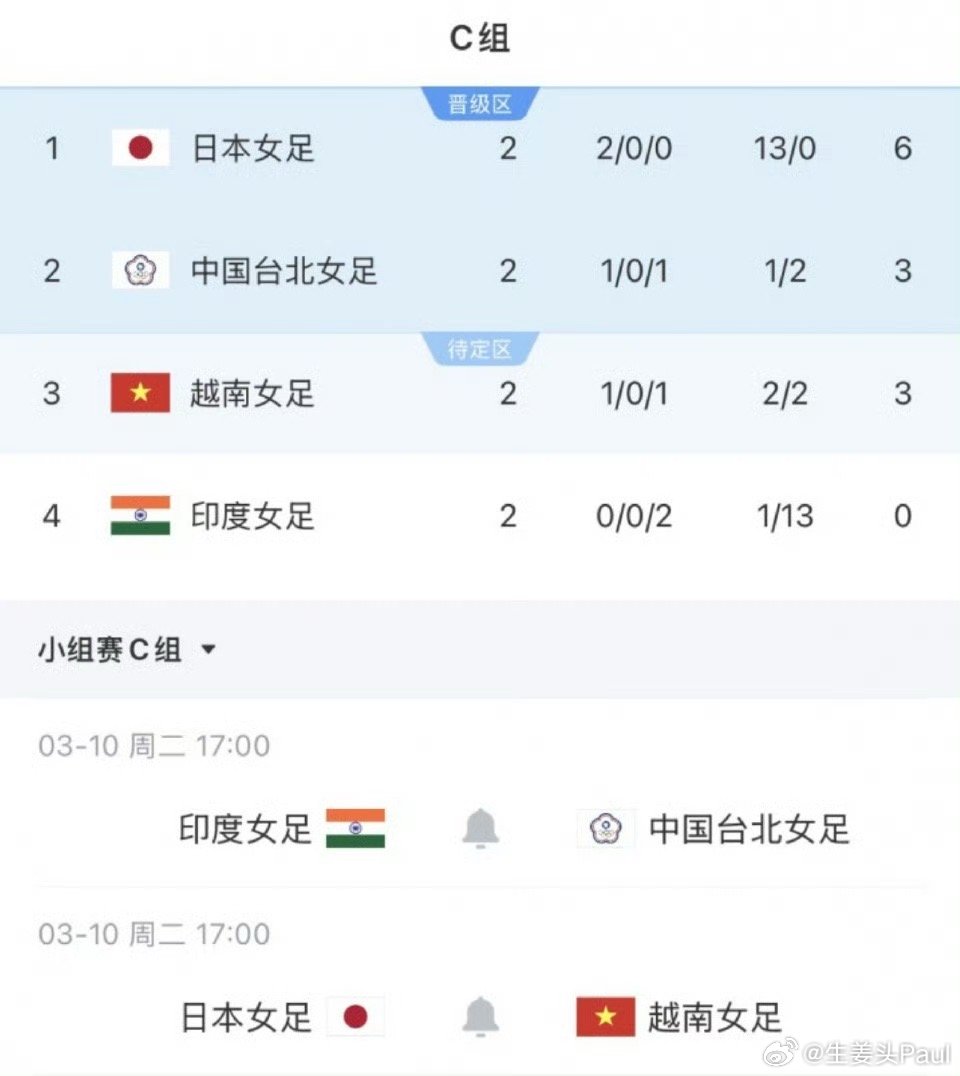The height and width of the screenshot is (1076, 960).
Task: Click the Chinese Taipei emblem in the fixture row
Action: pyautogui.click(x=607, y=828)
